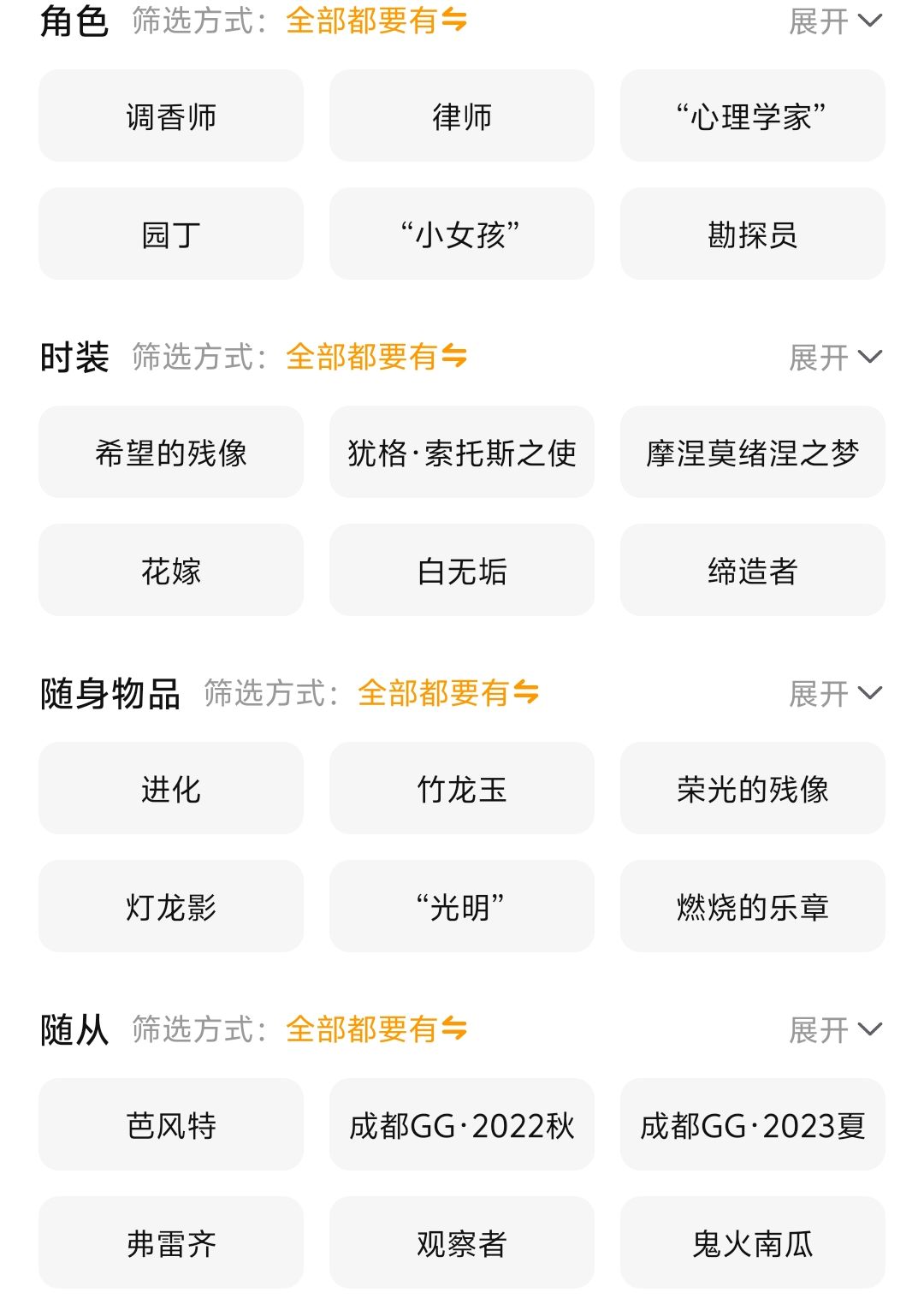Pick the “心理学家” chip
924x1298 pixels.
click(752, 116)
